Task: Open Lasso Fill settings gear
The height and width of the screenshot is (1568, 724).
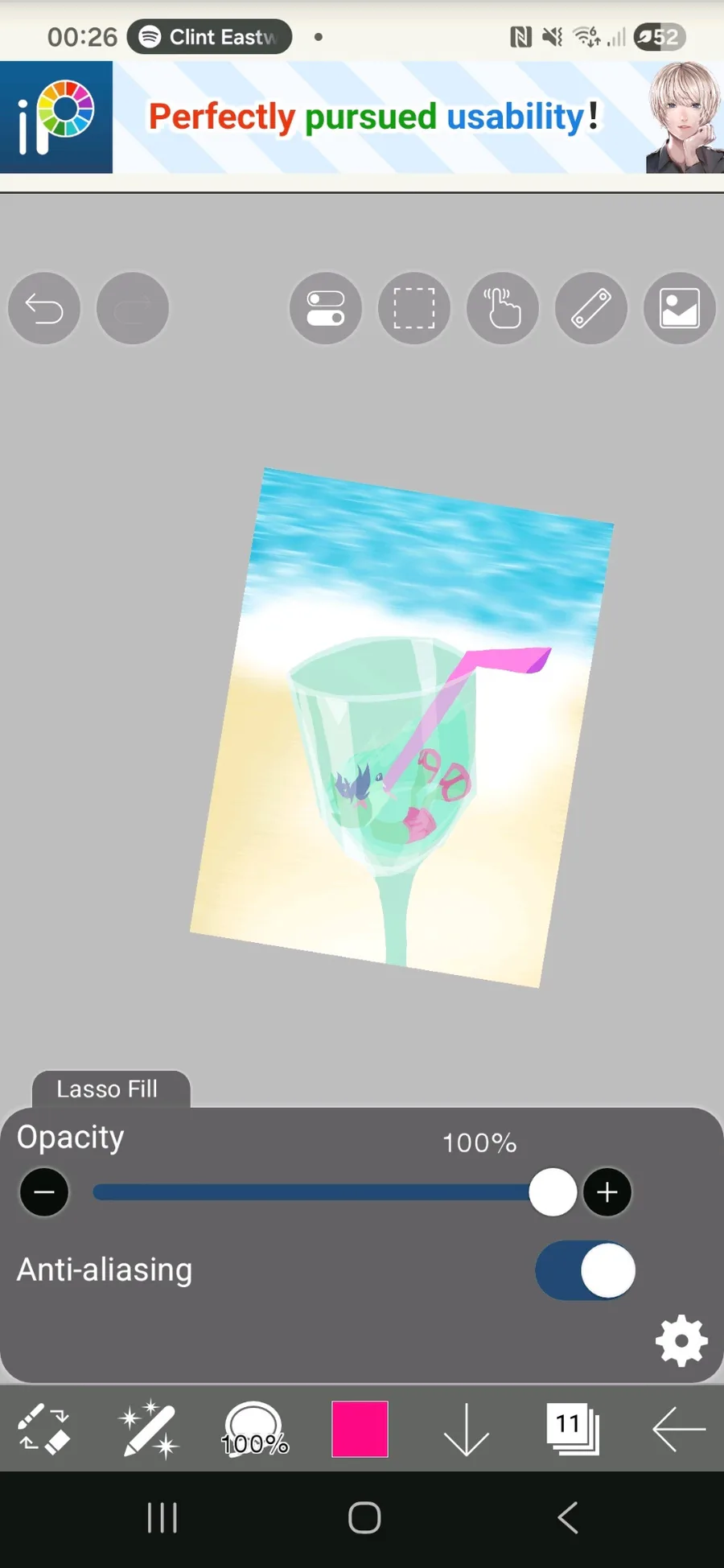Action: [681, 1340]
